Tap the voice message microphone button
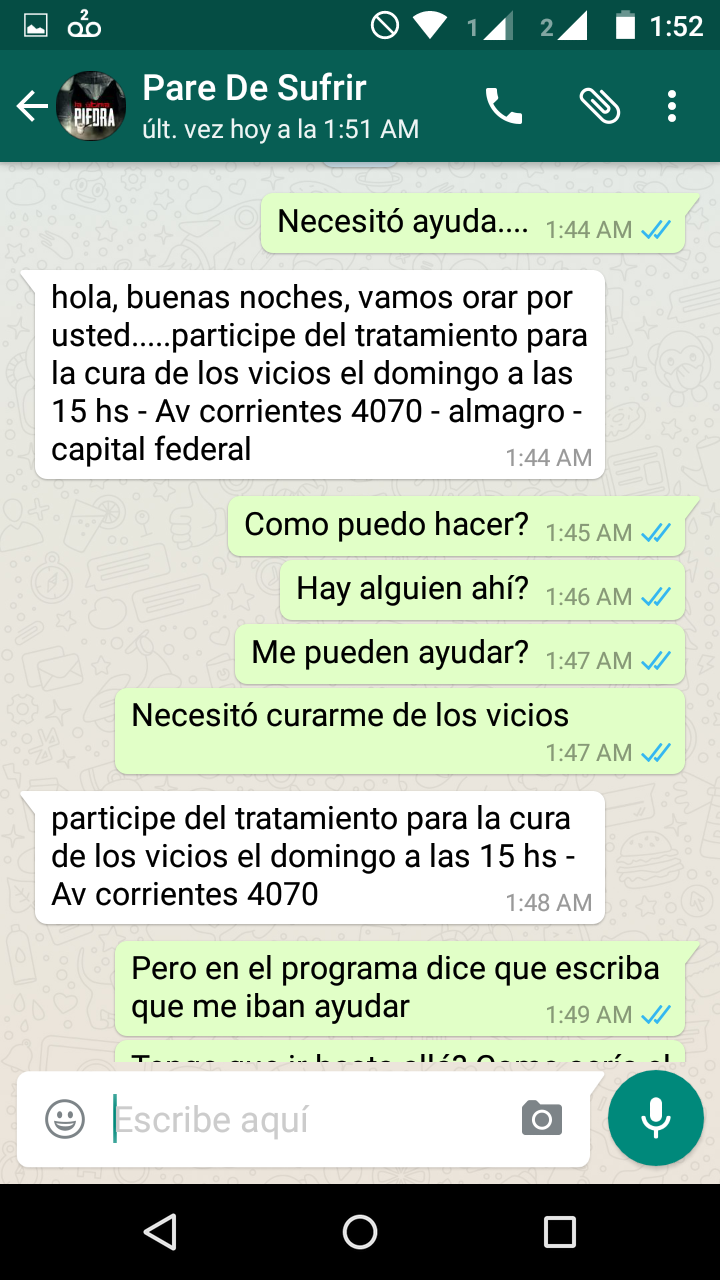The width and height of the screenshot is (720, 1280). point(656,1117)
